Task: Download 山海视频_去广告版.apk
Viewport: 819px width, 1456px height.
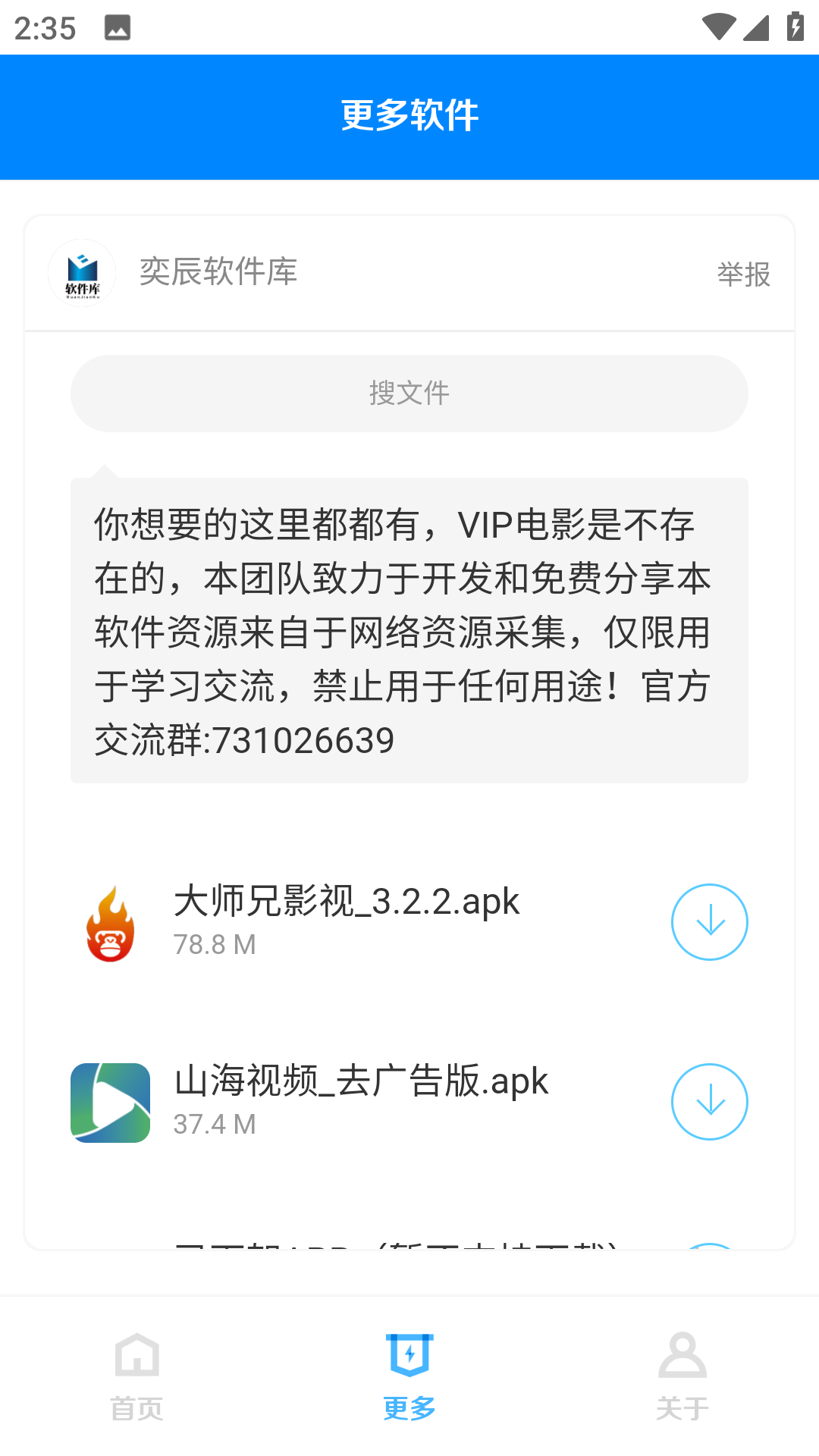Action: pos(709,1102)
